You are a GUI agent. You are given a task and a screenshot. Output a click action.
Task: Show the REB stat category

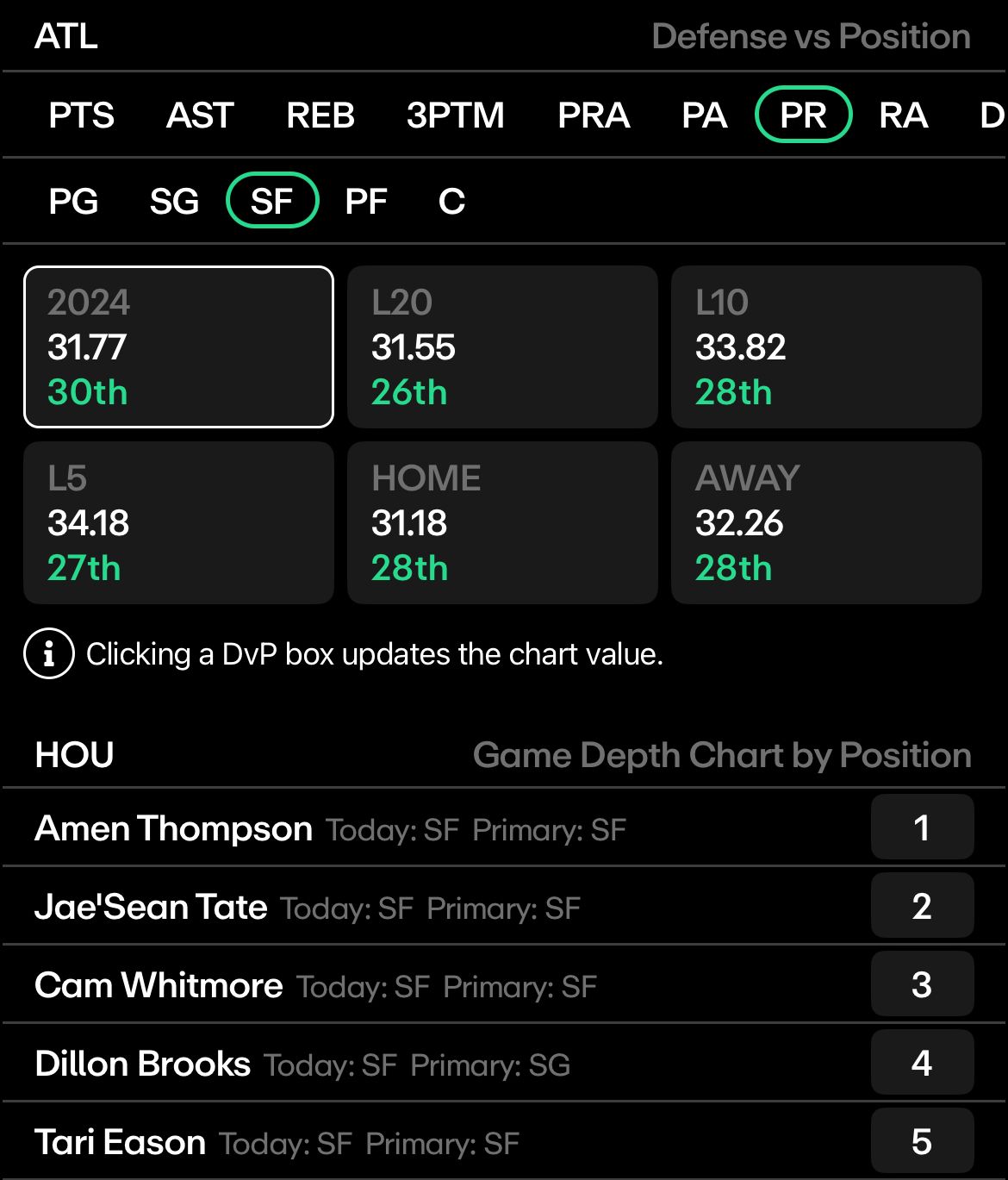[320, 116]
